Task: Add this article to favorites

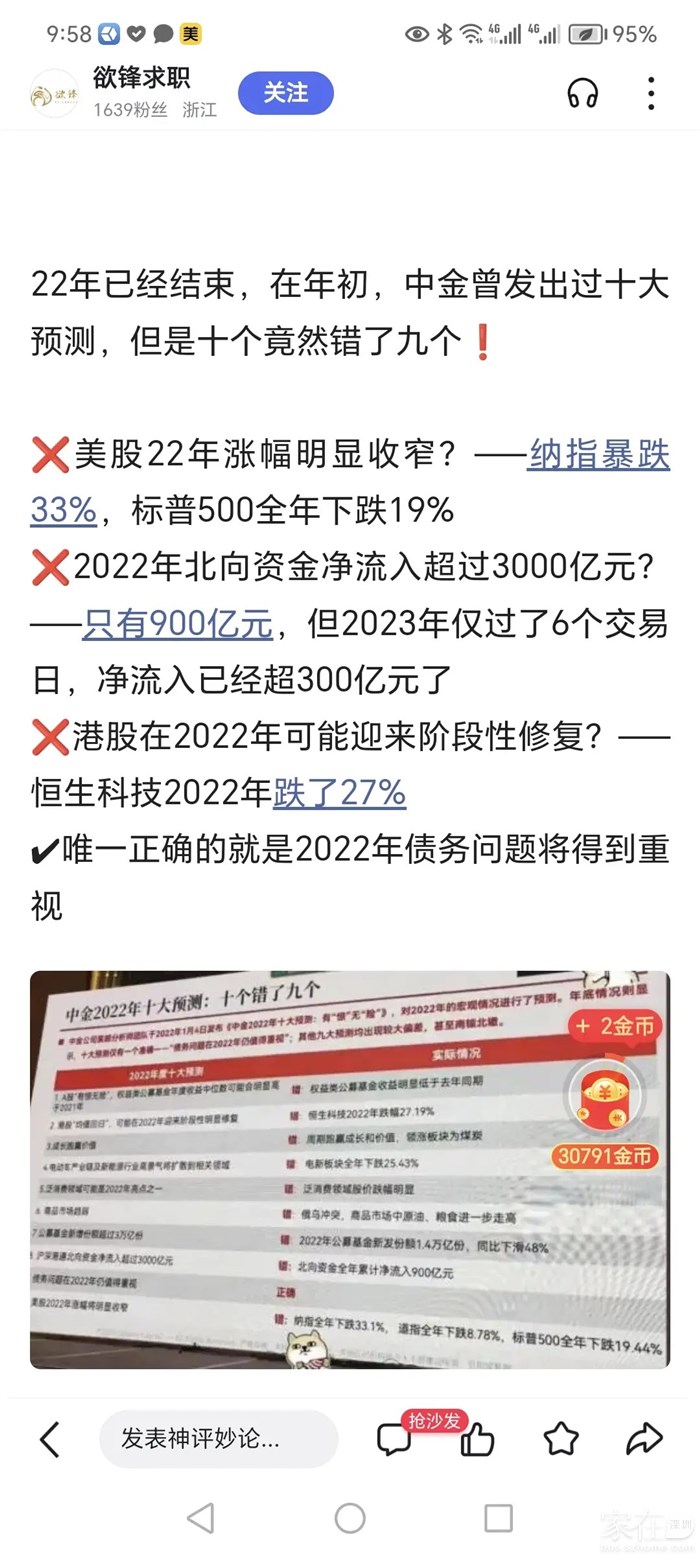Action: coord(561,1439)
